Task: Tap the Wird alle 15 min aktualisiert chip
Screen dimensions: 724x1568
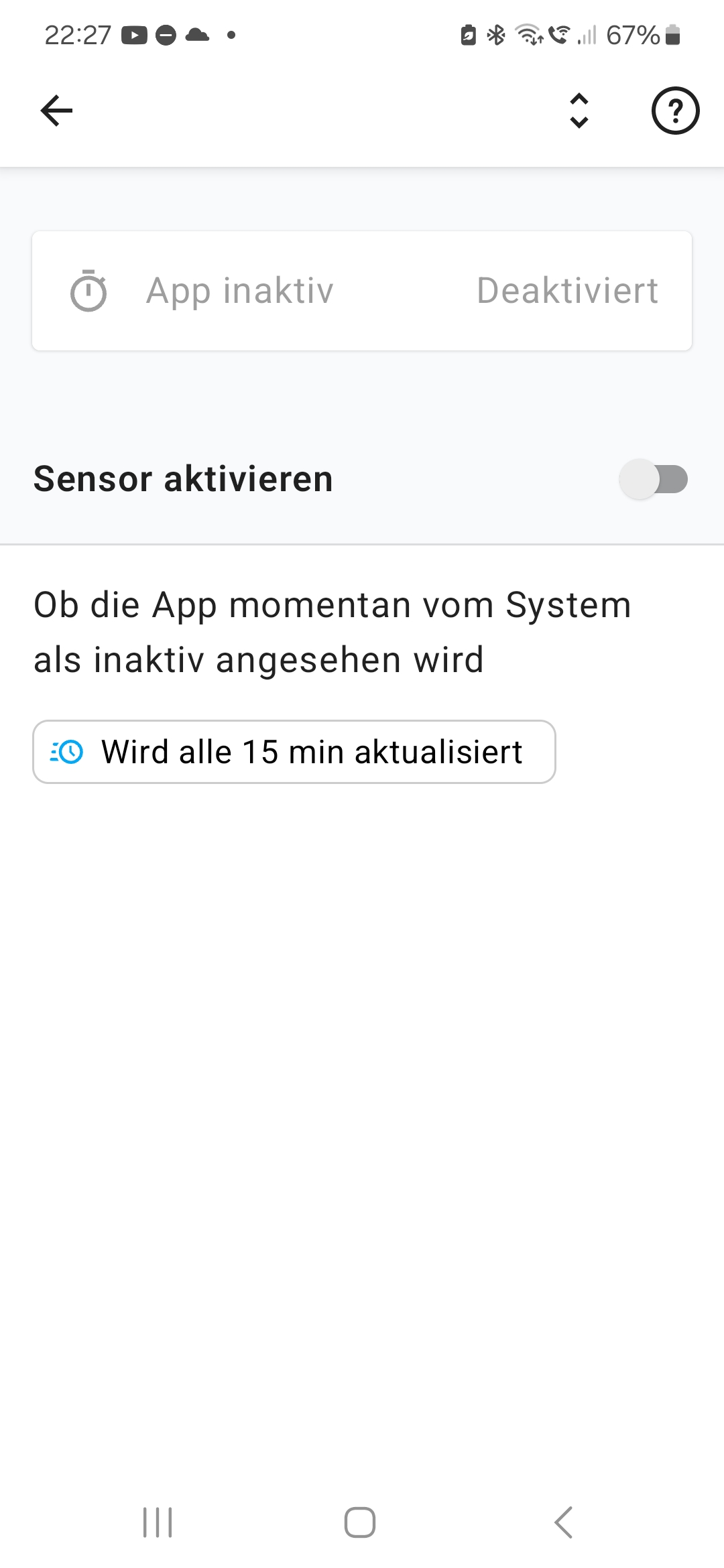Action: point(294,752)
